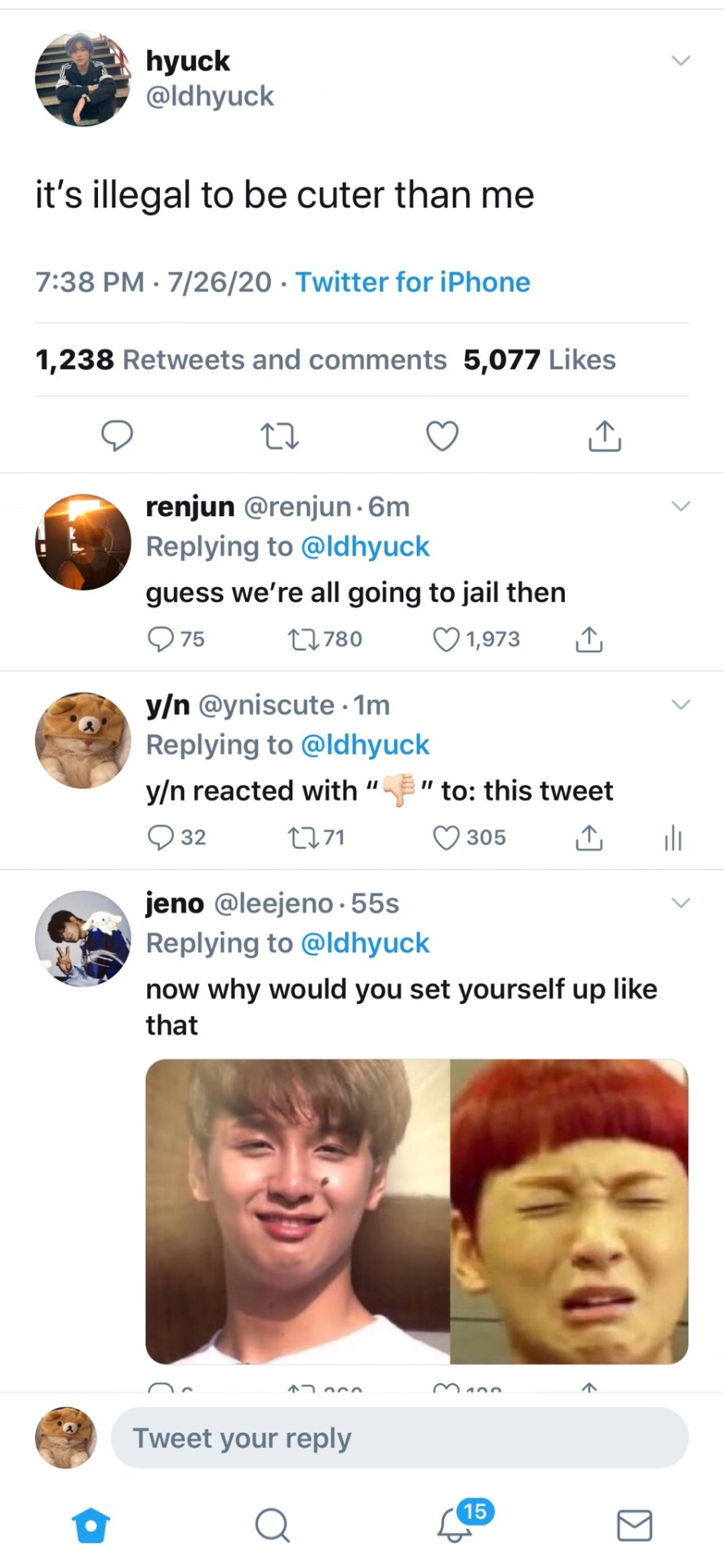The height and width of the screenshot is (1568, 724).
Task: View analytics for y/n's reply
Action: pos(673,837)
